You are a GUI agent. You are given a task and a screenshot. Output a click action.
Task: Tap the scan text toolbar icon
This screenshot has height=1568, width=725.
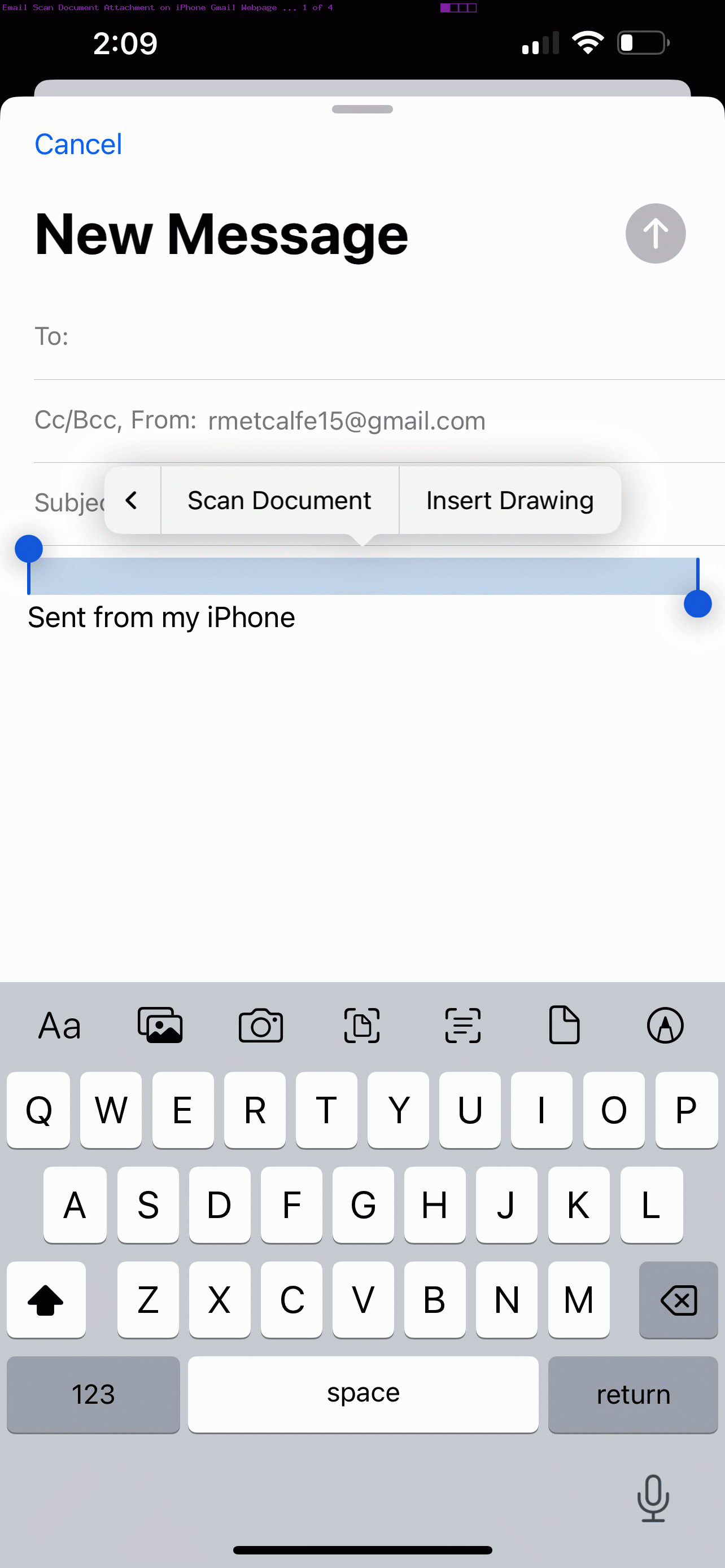462,1026
